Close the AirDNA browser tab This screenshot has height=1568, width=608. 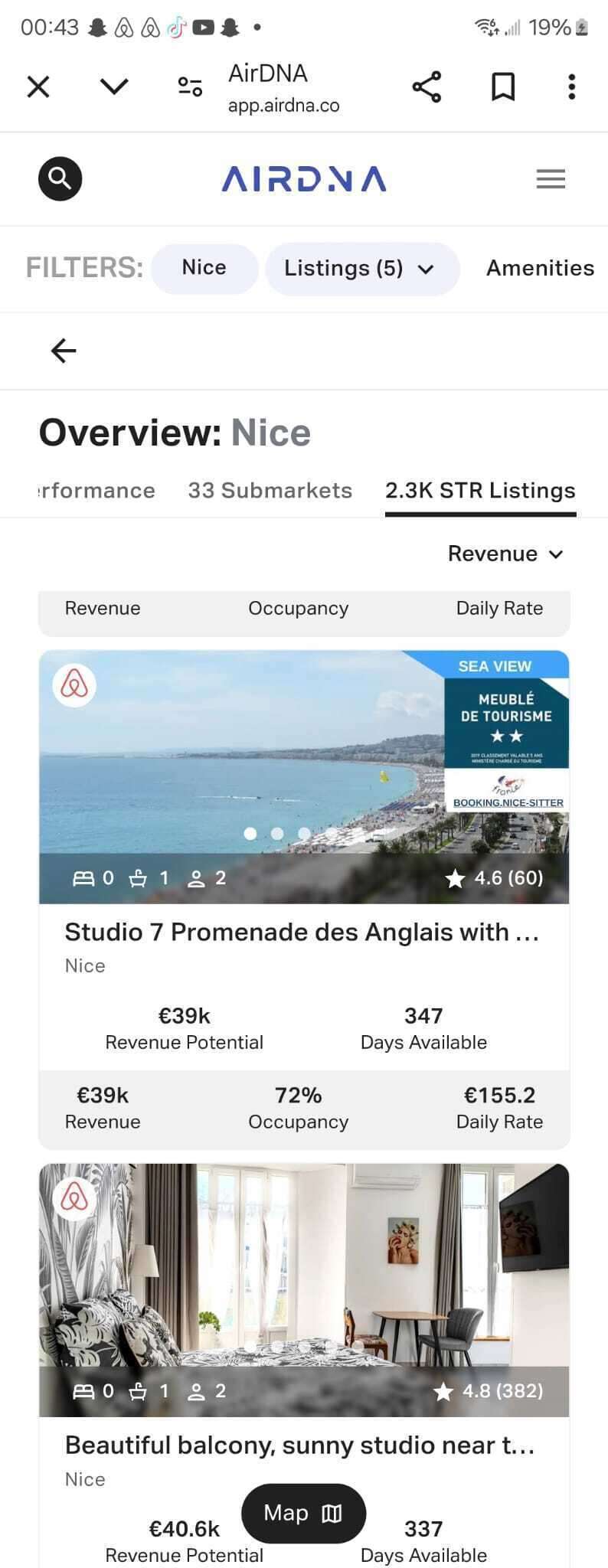38,87
